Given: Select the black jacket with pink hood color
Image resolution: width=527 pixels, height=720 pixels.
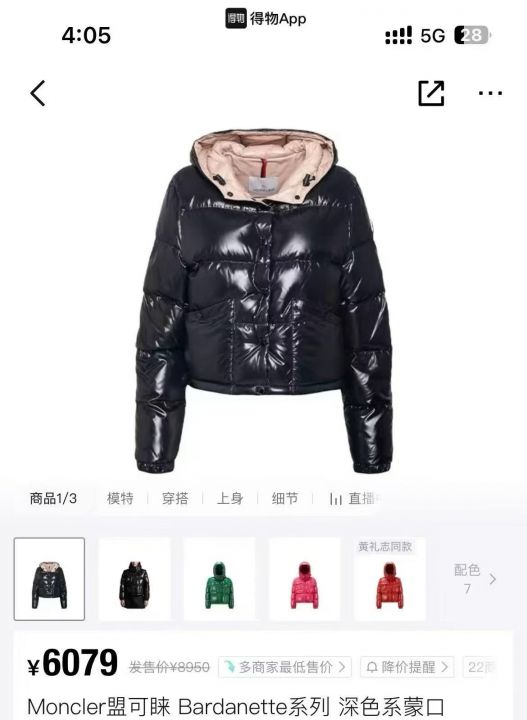Looking at the screenshot, I should [49, 579].
